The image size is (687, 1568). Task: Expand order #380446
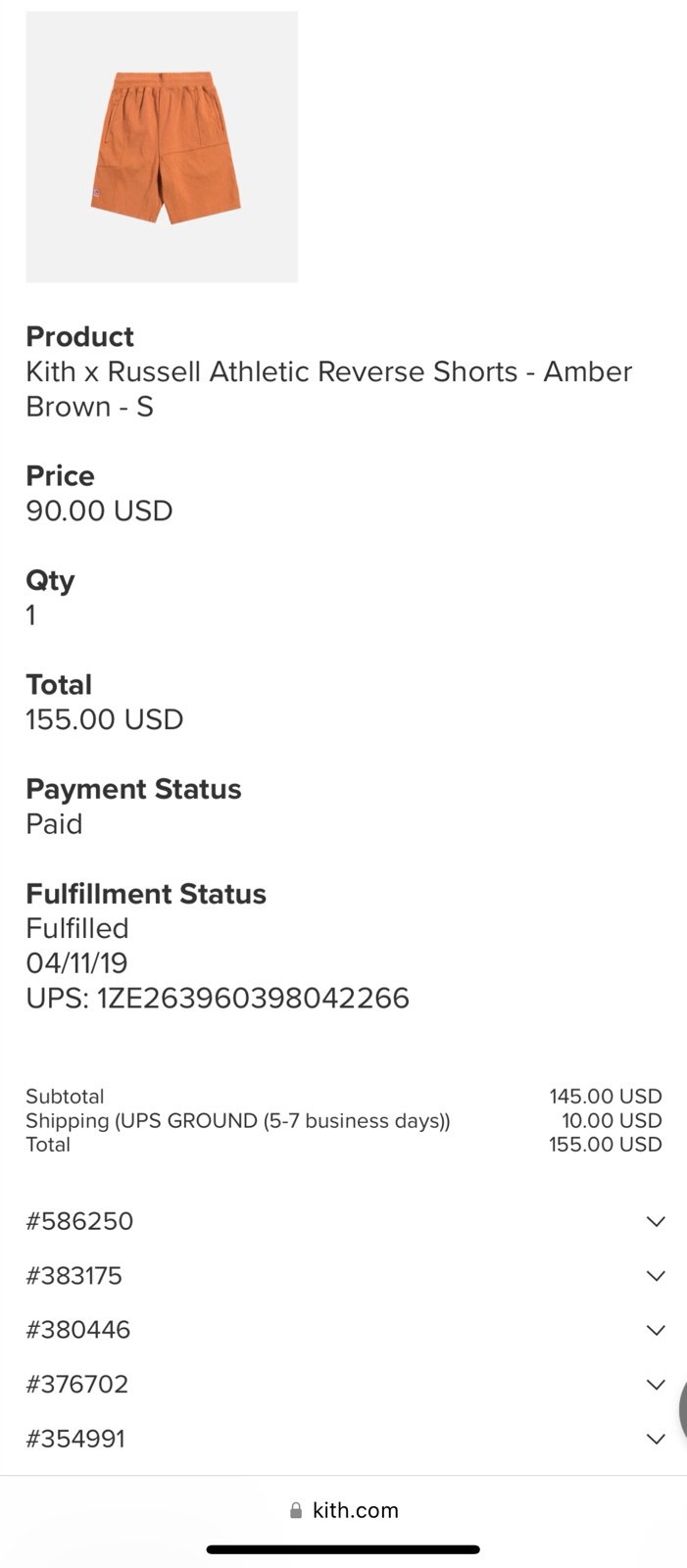coord(343,1330)
